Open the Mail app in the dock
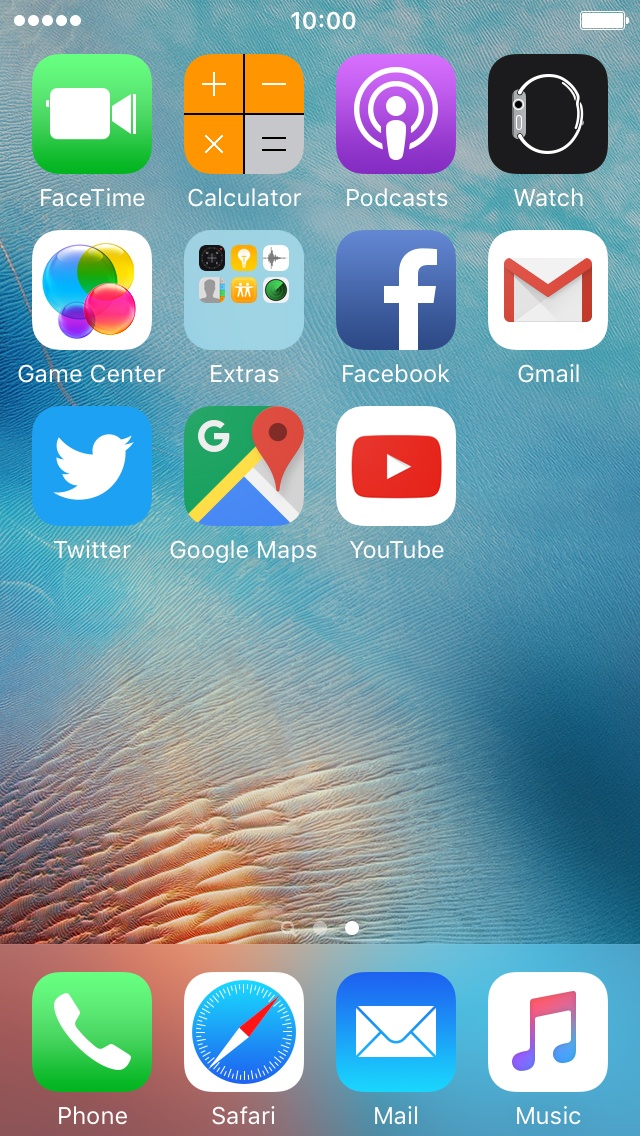This screenshot has height=1136, width=640. click(x=396, y=1032)
